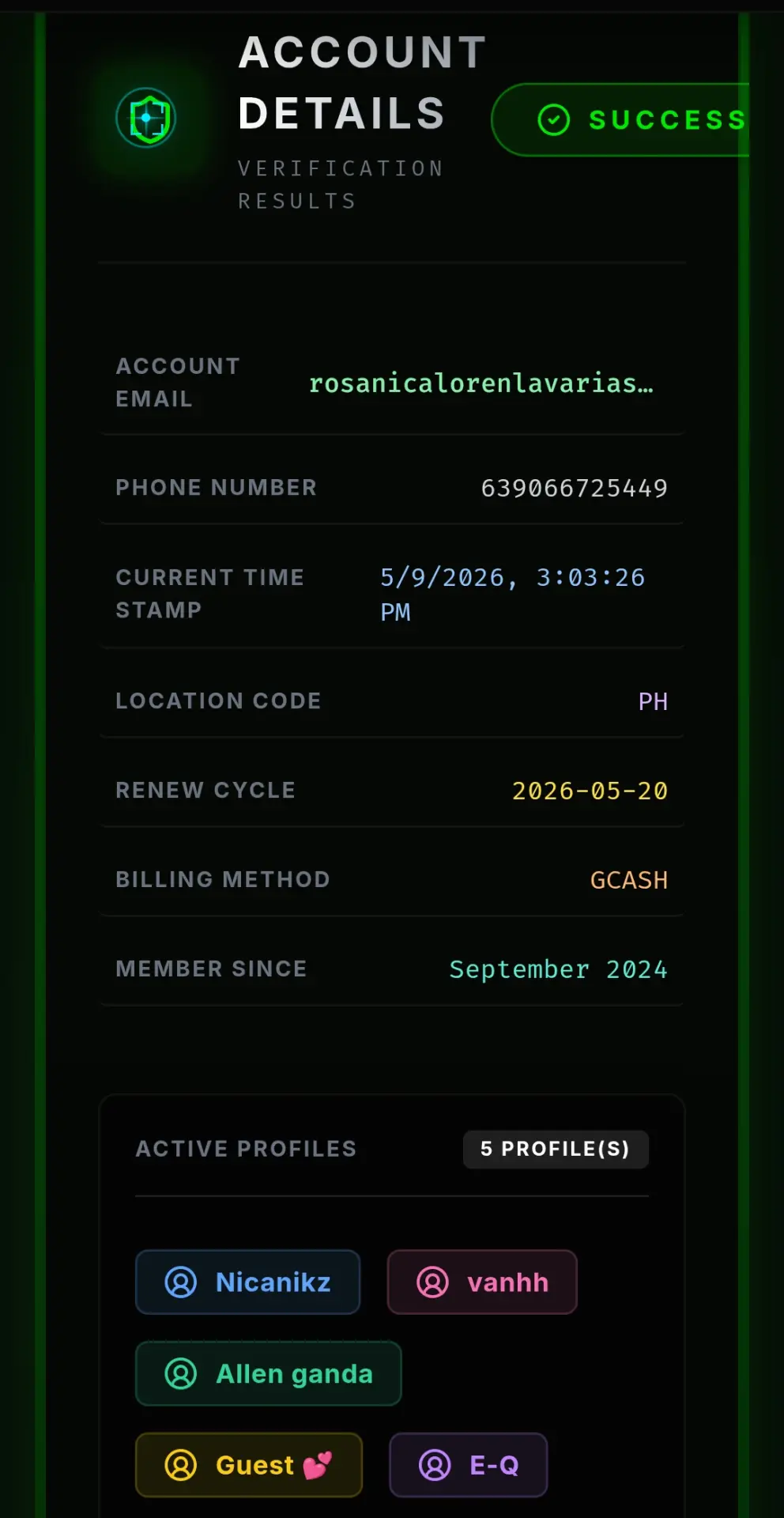Viewport: 784px width, 1518px height.
Task: Select the E-Q profile
Action: [469, 1465]
